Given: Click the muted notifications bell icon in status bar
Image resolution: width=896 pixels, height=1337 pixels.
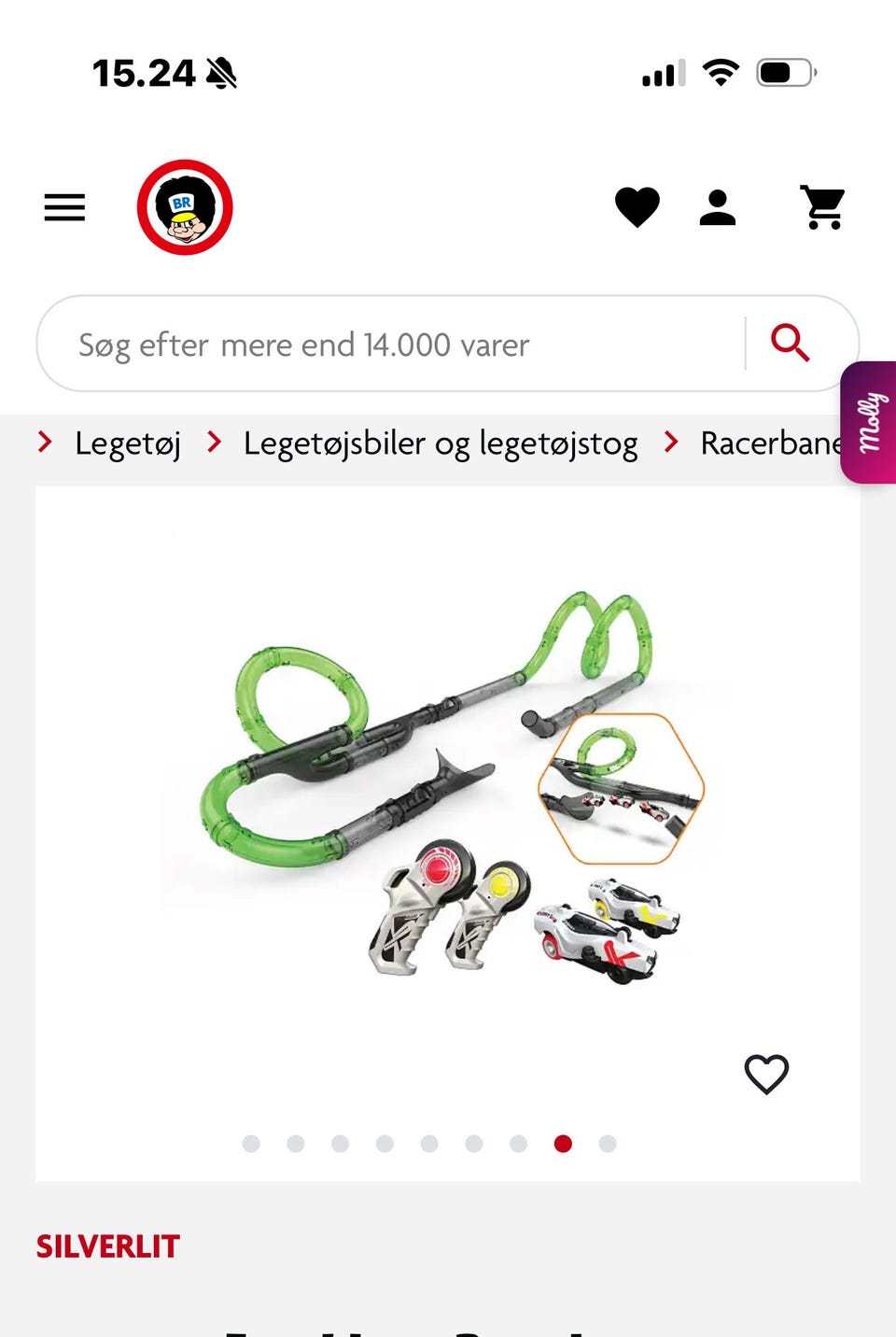Looking at the screenshot, I should [x=219, y=74].
